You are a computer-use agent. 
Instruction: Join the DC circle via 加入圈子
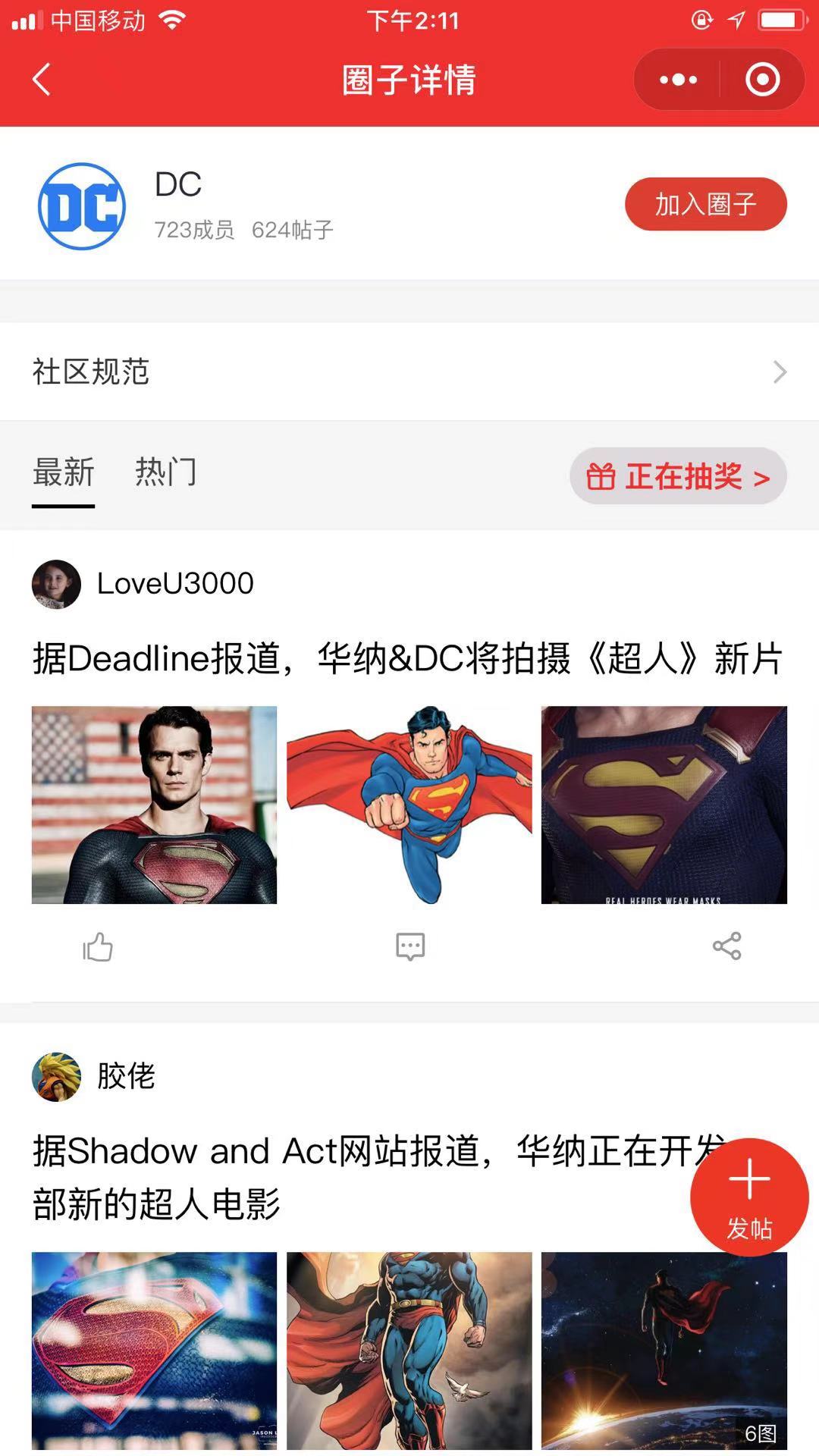click(705, 204)
